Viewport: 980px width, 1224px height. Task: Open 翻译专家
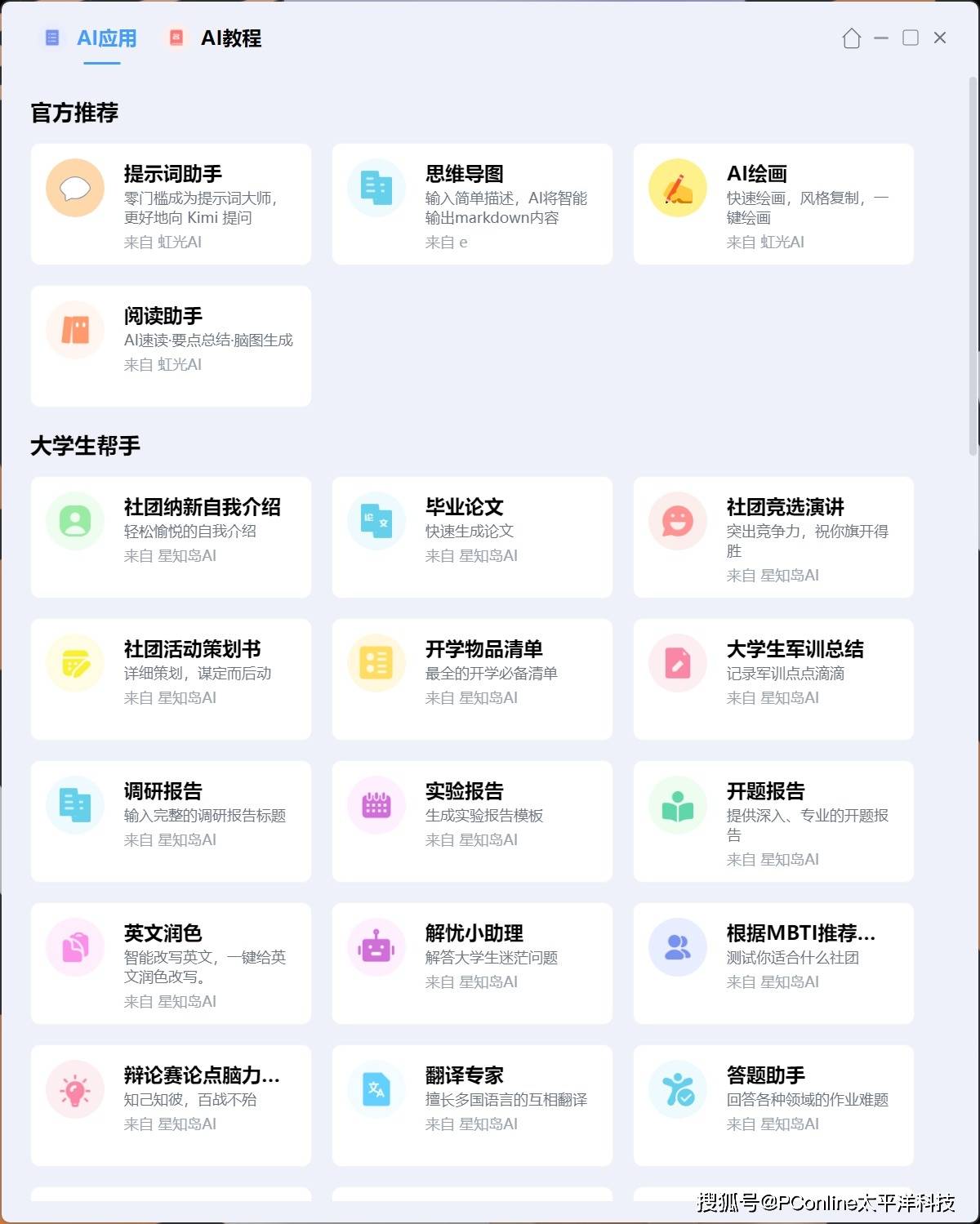pyautogui.click(x=472, y=1105)
